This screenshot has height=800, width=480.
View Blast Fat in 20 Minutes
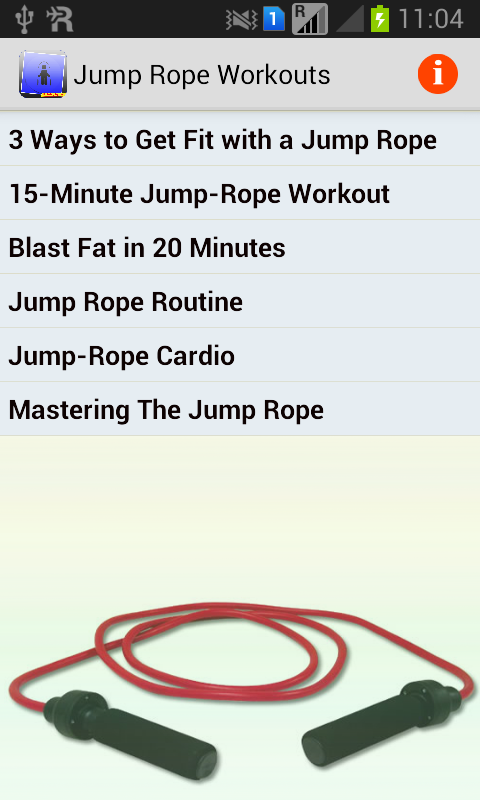pos(240,247)
